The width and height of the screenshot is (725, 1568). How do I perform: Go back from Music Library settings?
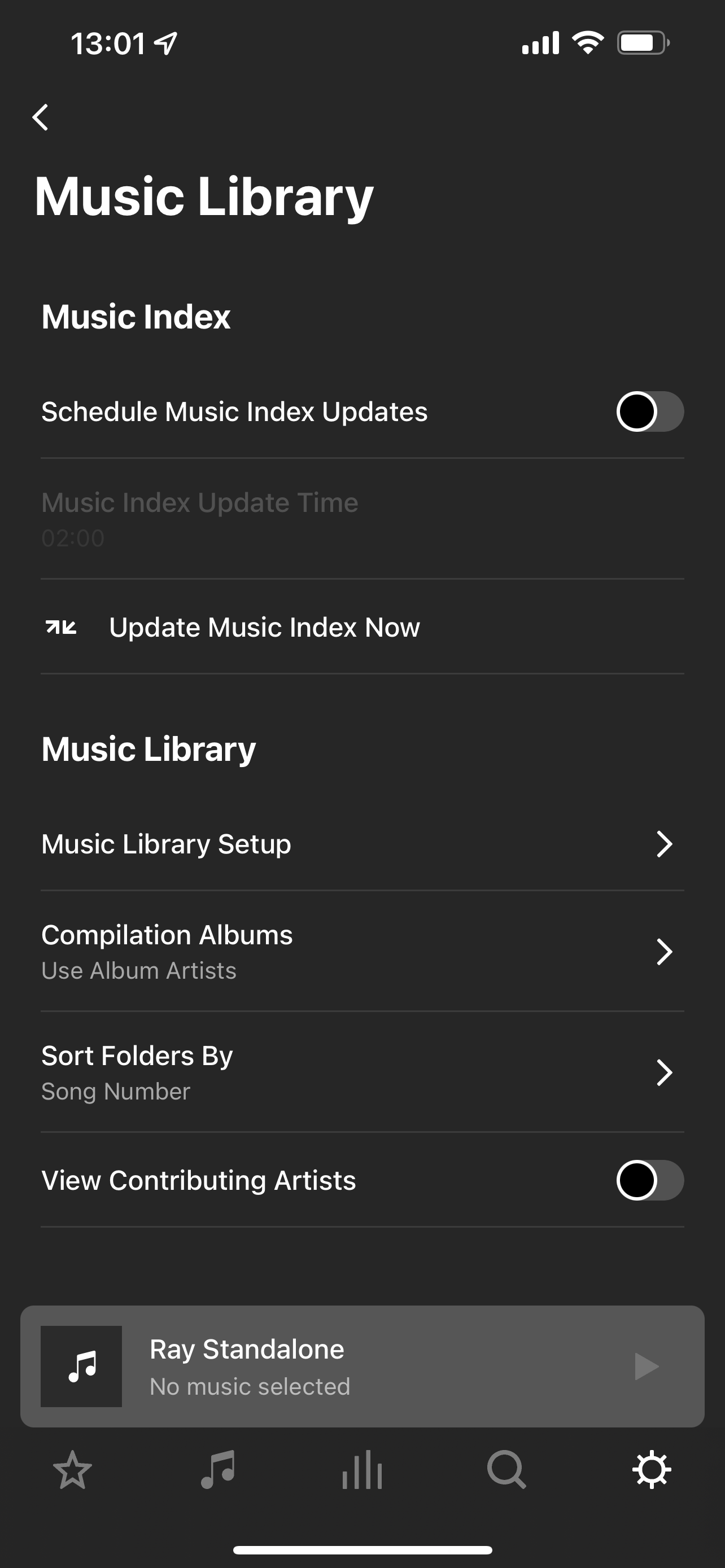click(41, 117)
